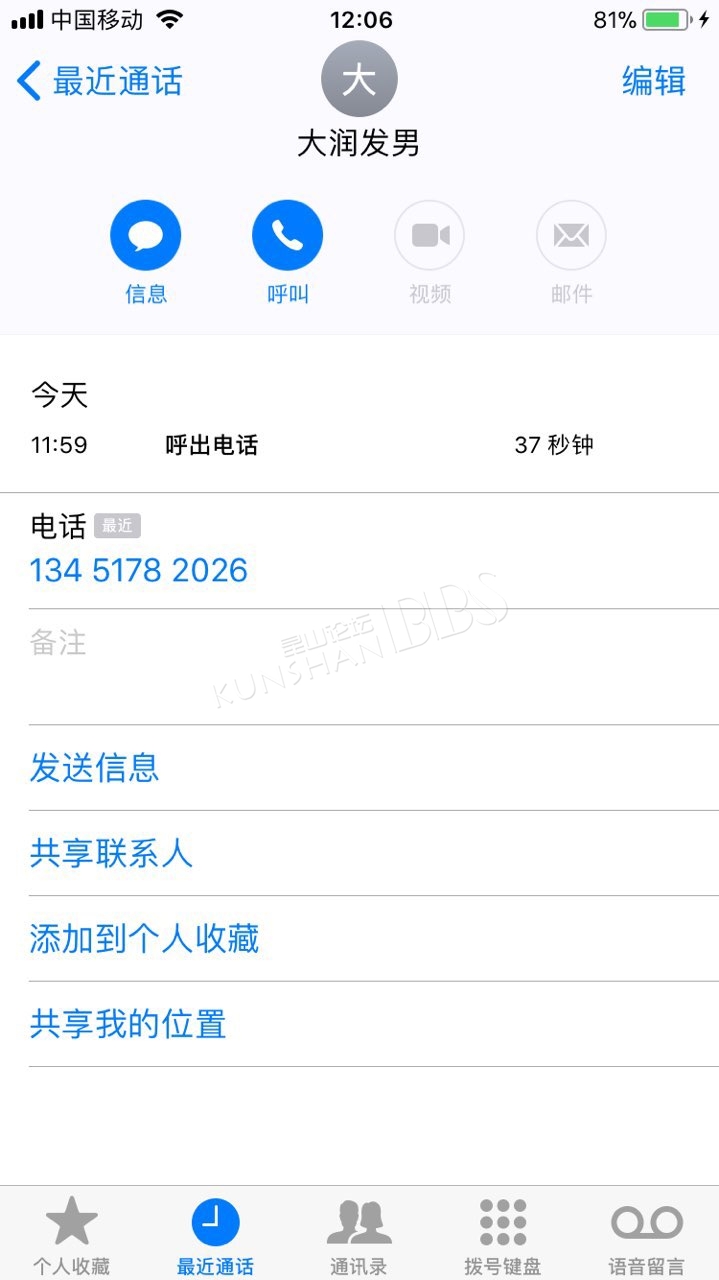Viewport: 719px width, 1280px height.
Task: Tap 编辑 to edit the contact
Action: [654, 81]
